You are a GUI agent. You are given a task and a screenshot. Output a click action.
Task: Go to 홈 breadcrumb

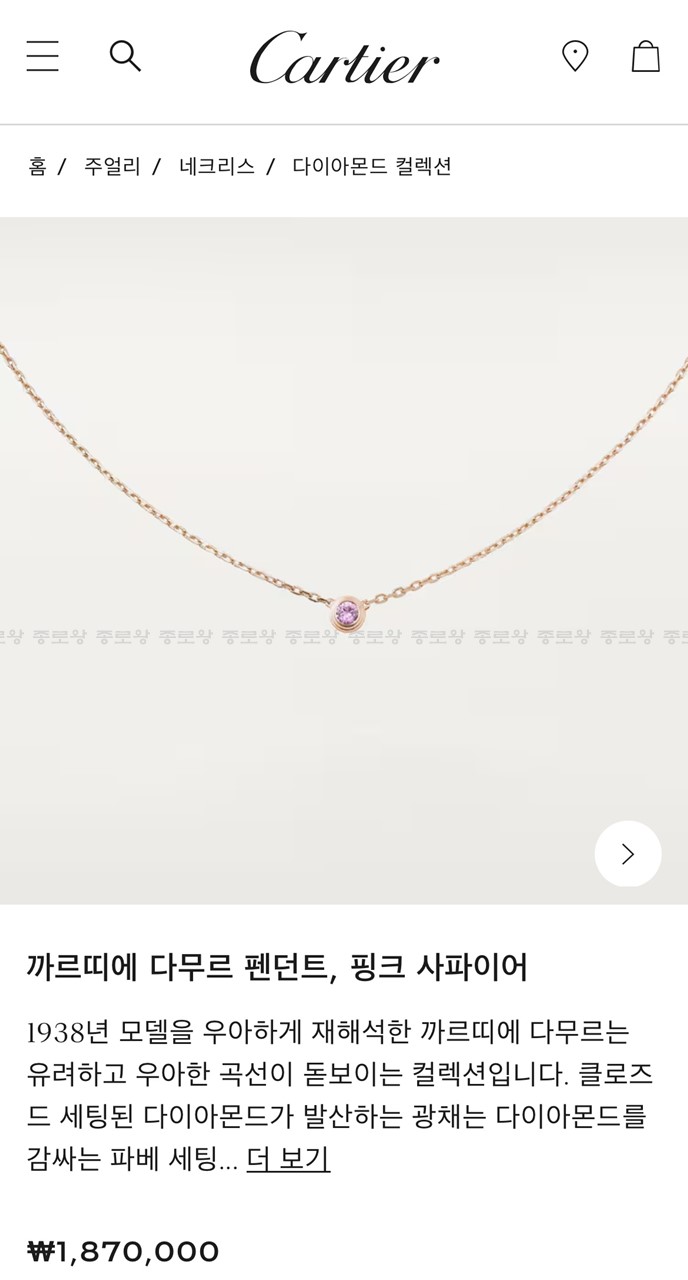[37, 166]
